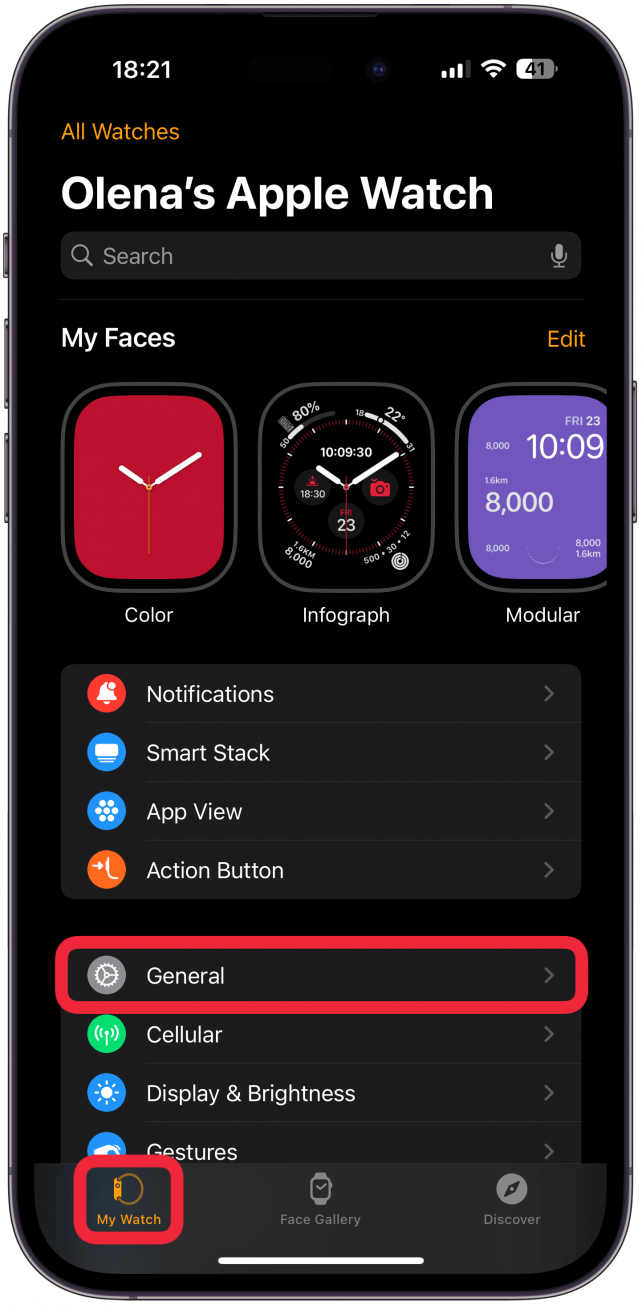The width and height of the screenshot is (642, 1305).
Task: Open General settings
Action: coord(320,976)
